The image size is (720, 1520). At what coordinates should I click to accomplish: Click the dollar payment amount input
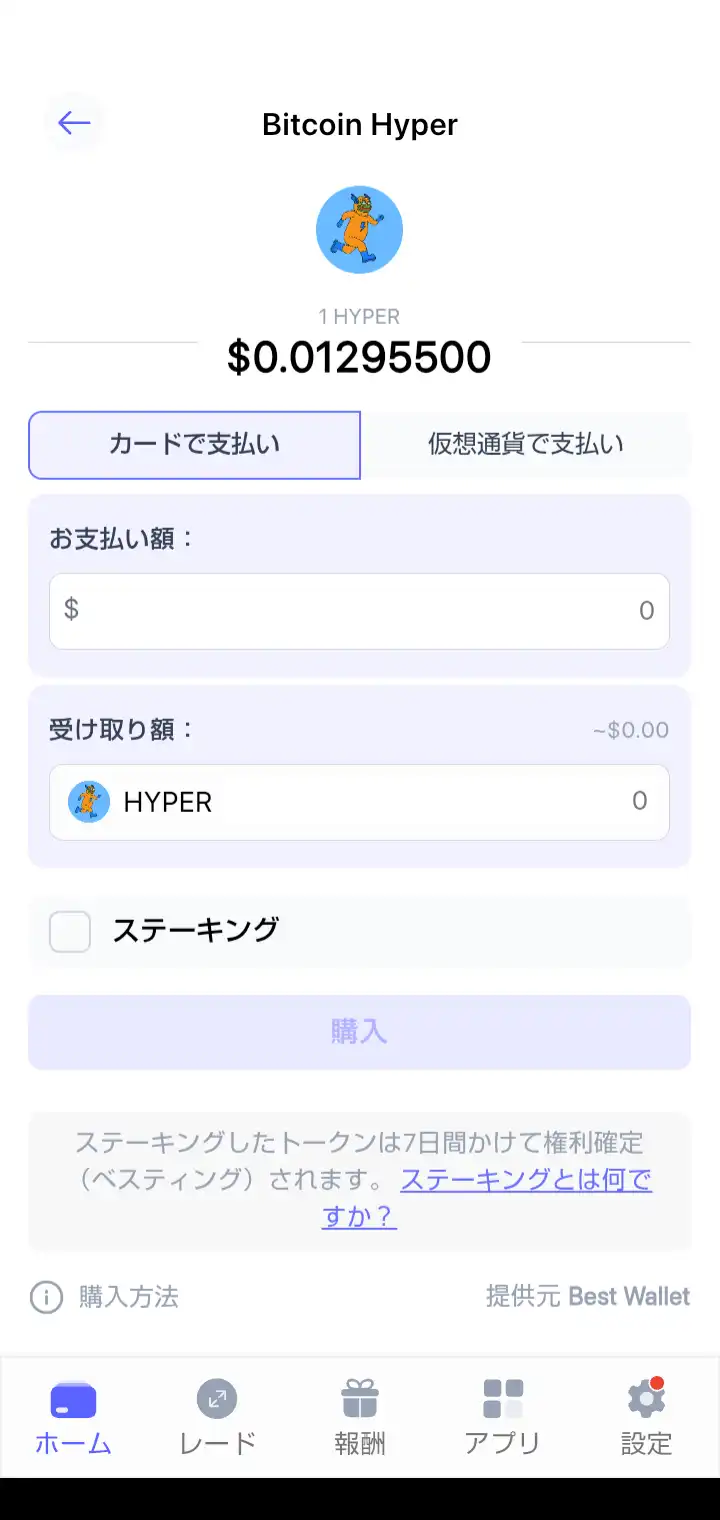359,611
